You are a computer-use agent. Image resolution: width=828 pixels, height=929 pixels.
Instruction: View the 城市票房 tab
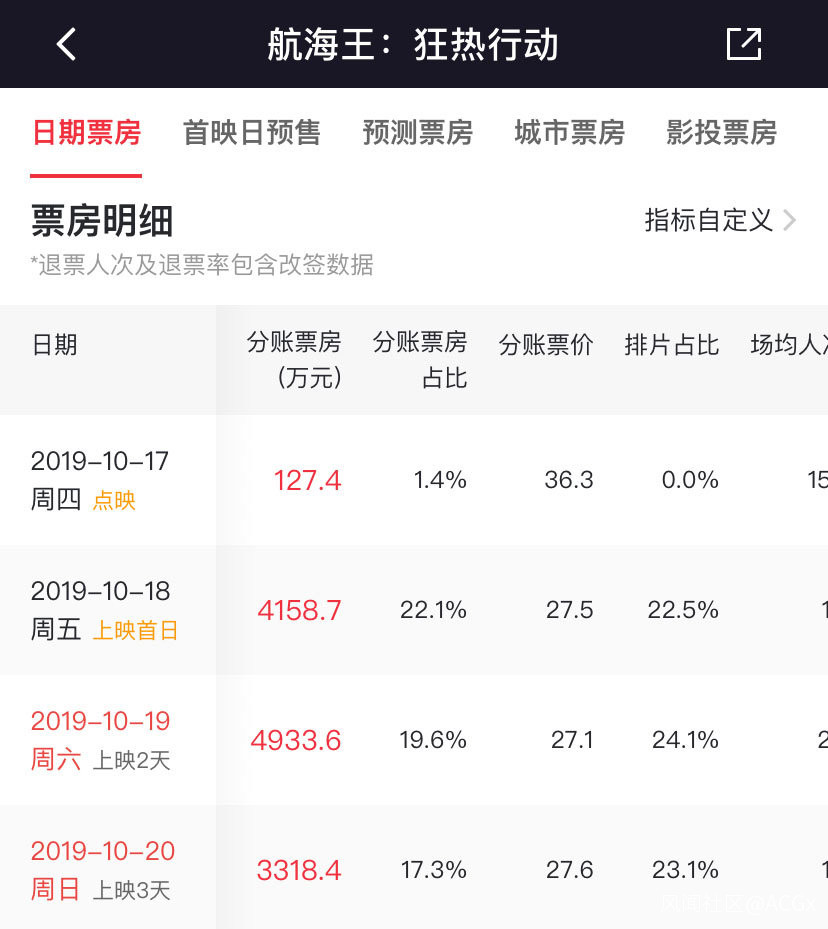(x=569, y=132)
